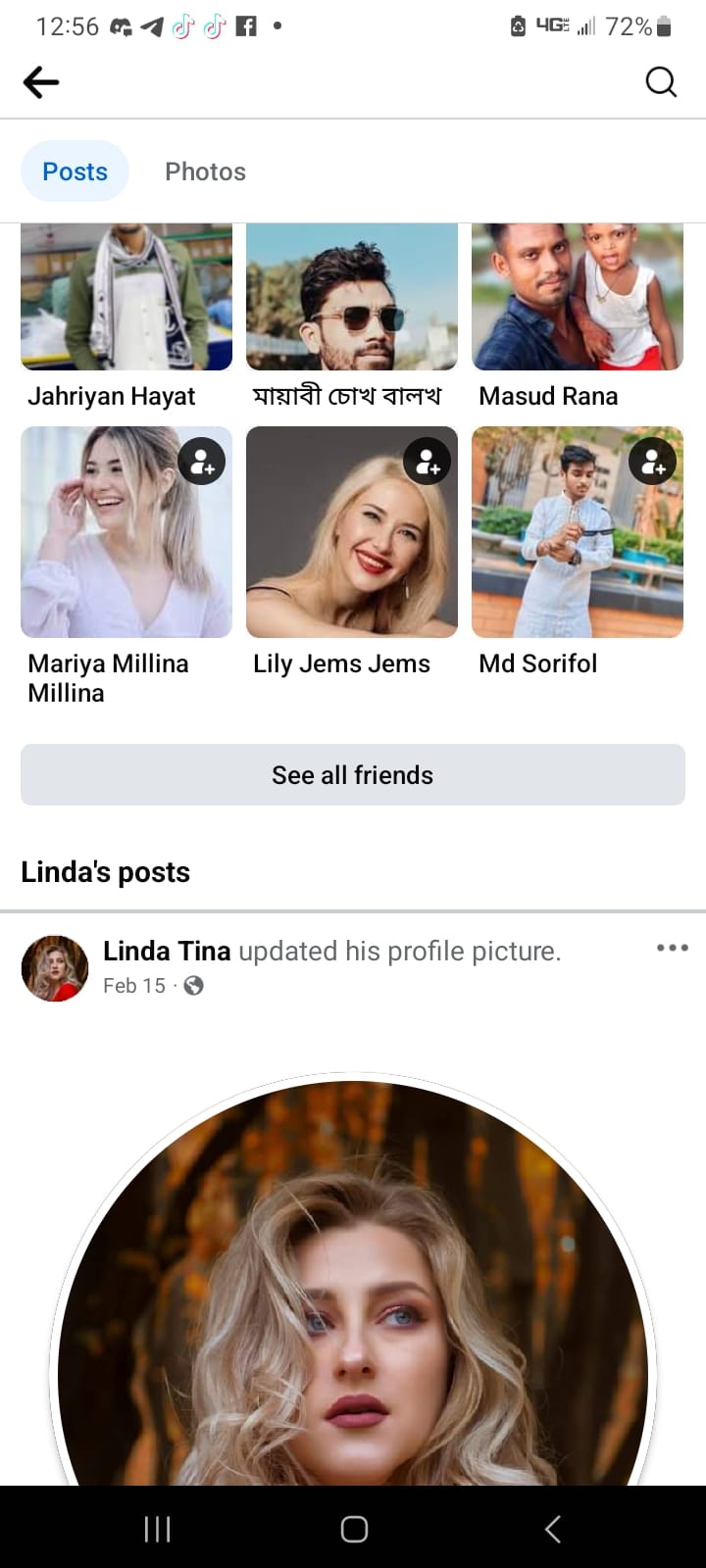Add Mariya Millina Millina as friend
Viewport: 706px width, 1568px height.
coord(202,461)
